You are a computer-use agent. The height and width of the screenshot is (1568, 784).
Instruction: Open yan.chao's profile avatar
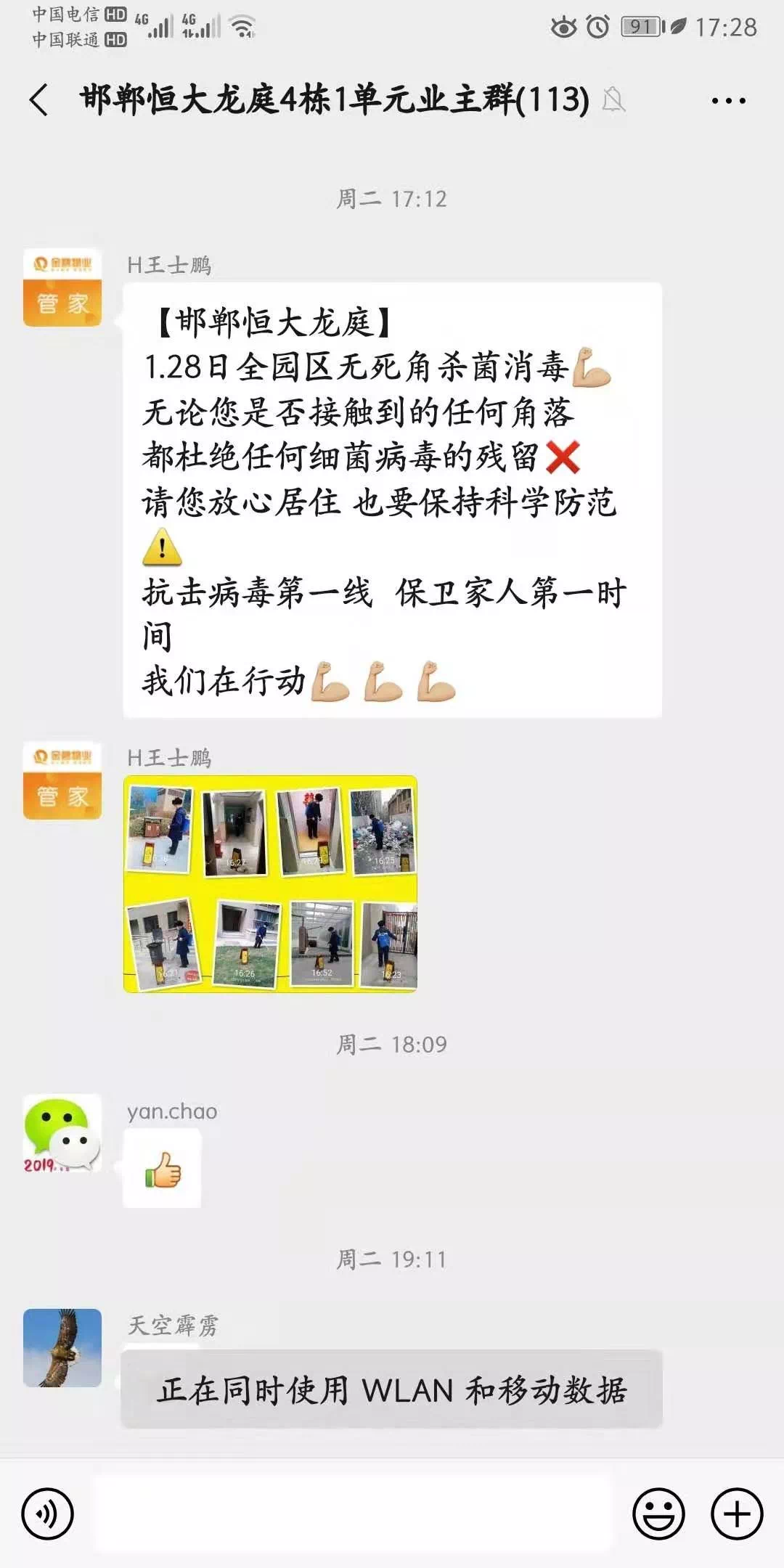pos(62,1133)
